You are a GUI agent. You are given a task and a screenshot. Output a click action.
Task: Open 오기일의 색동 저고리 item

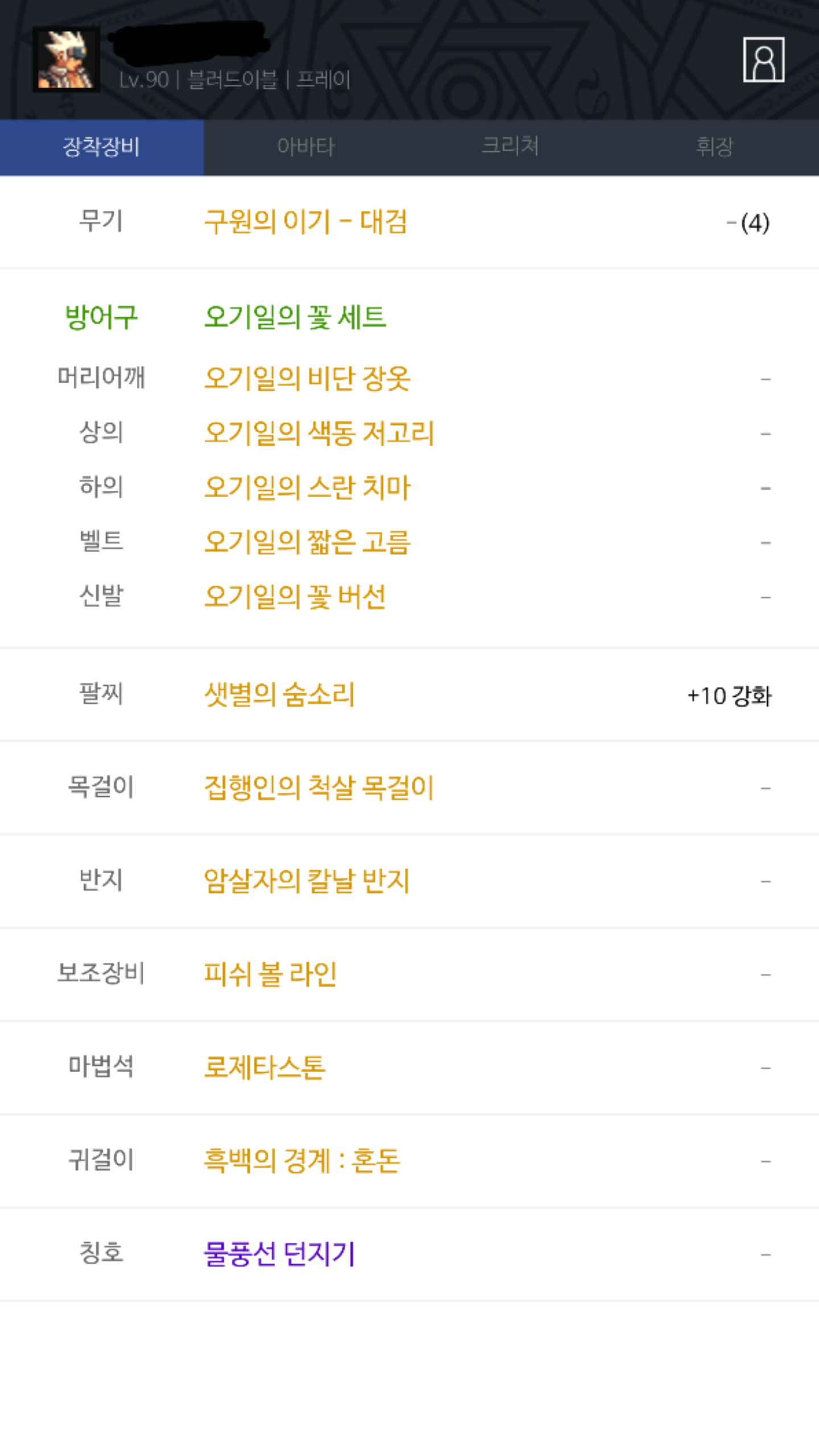(x=318, y=433)
